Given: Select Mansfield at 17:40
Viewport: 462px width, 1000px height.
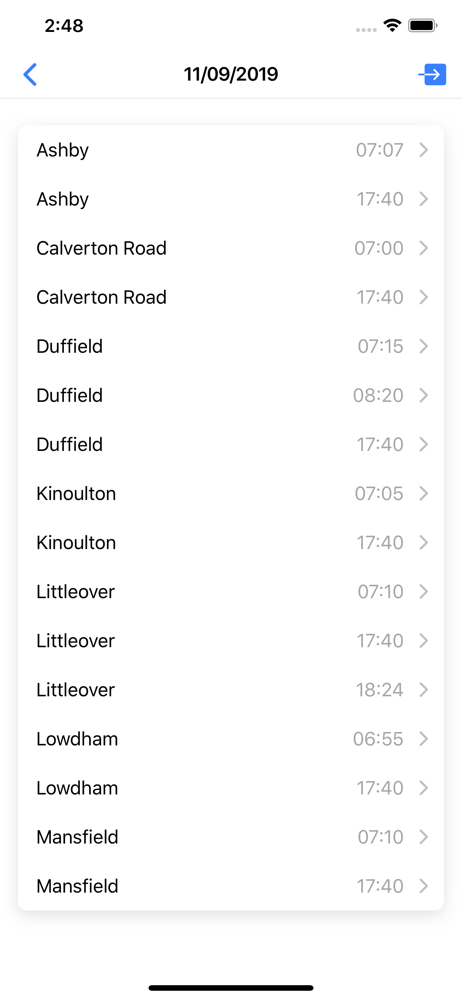Looking at the screenshot, I should click(x=231, y=886).
